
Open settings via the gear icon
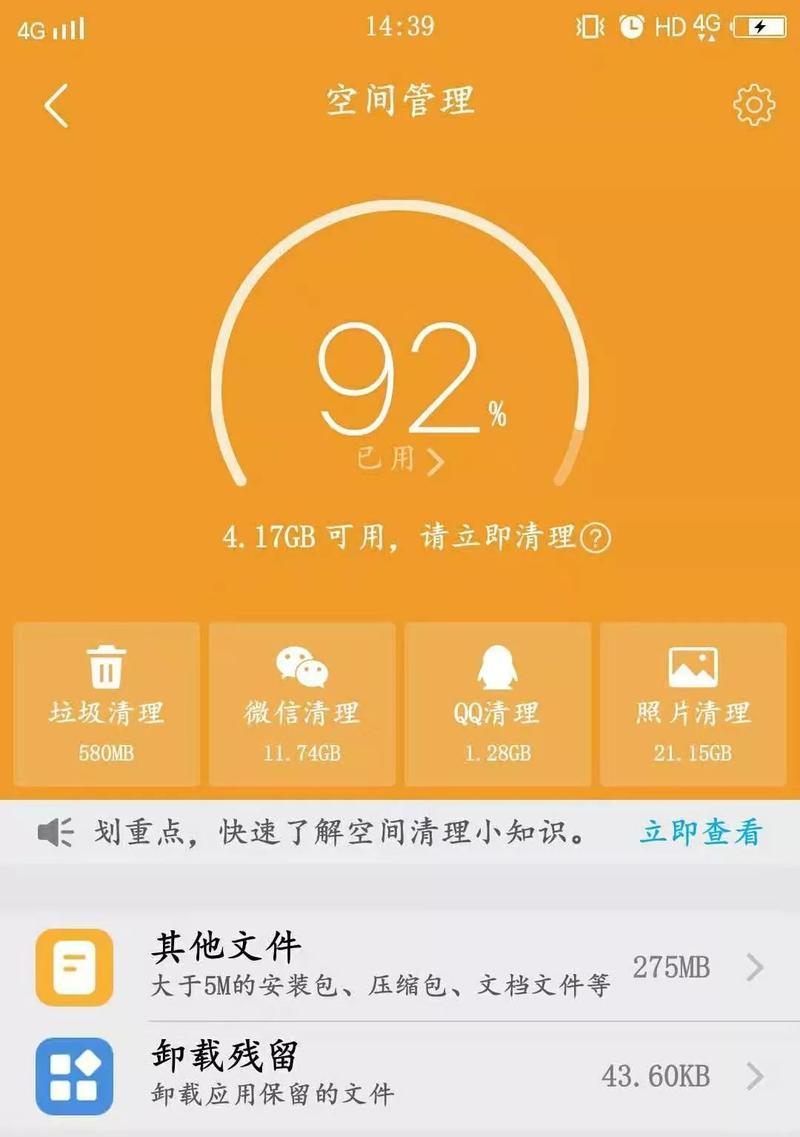754,105
